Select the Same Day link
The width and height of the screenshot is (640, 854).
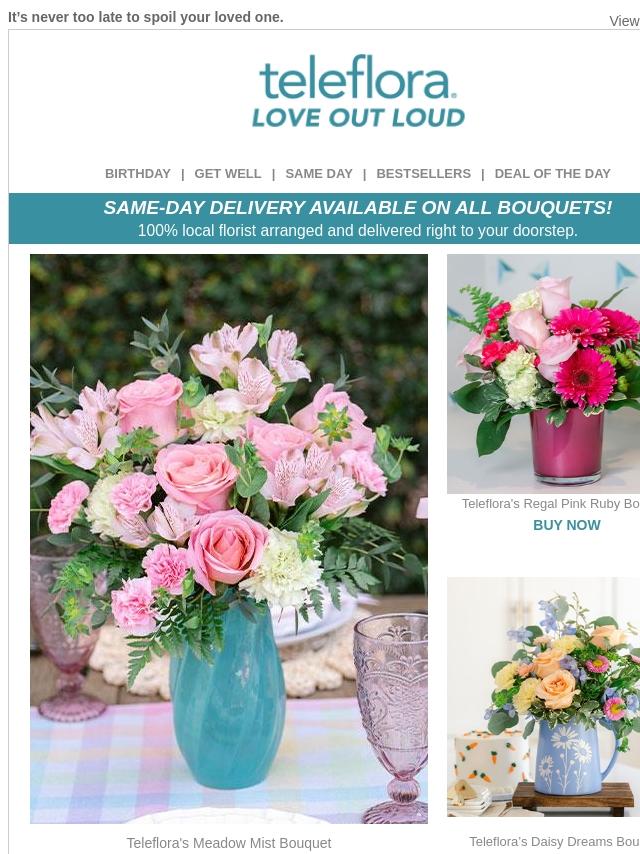coord(319,173)
